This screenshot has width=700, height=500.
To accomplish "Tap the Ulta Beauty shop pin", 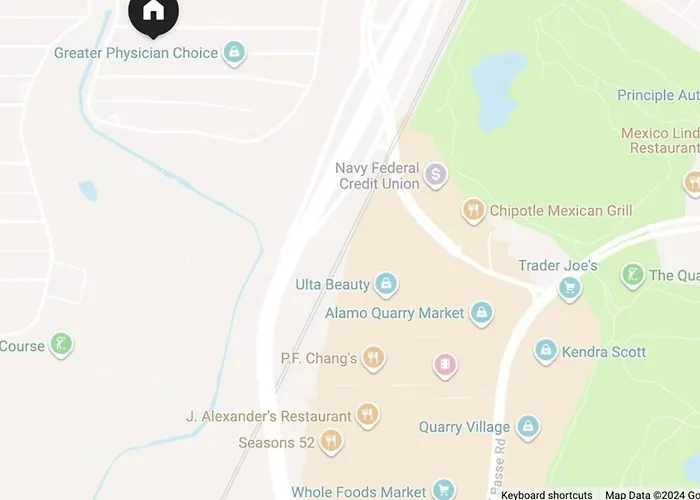I will point(386,285).
